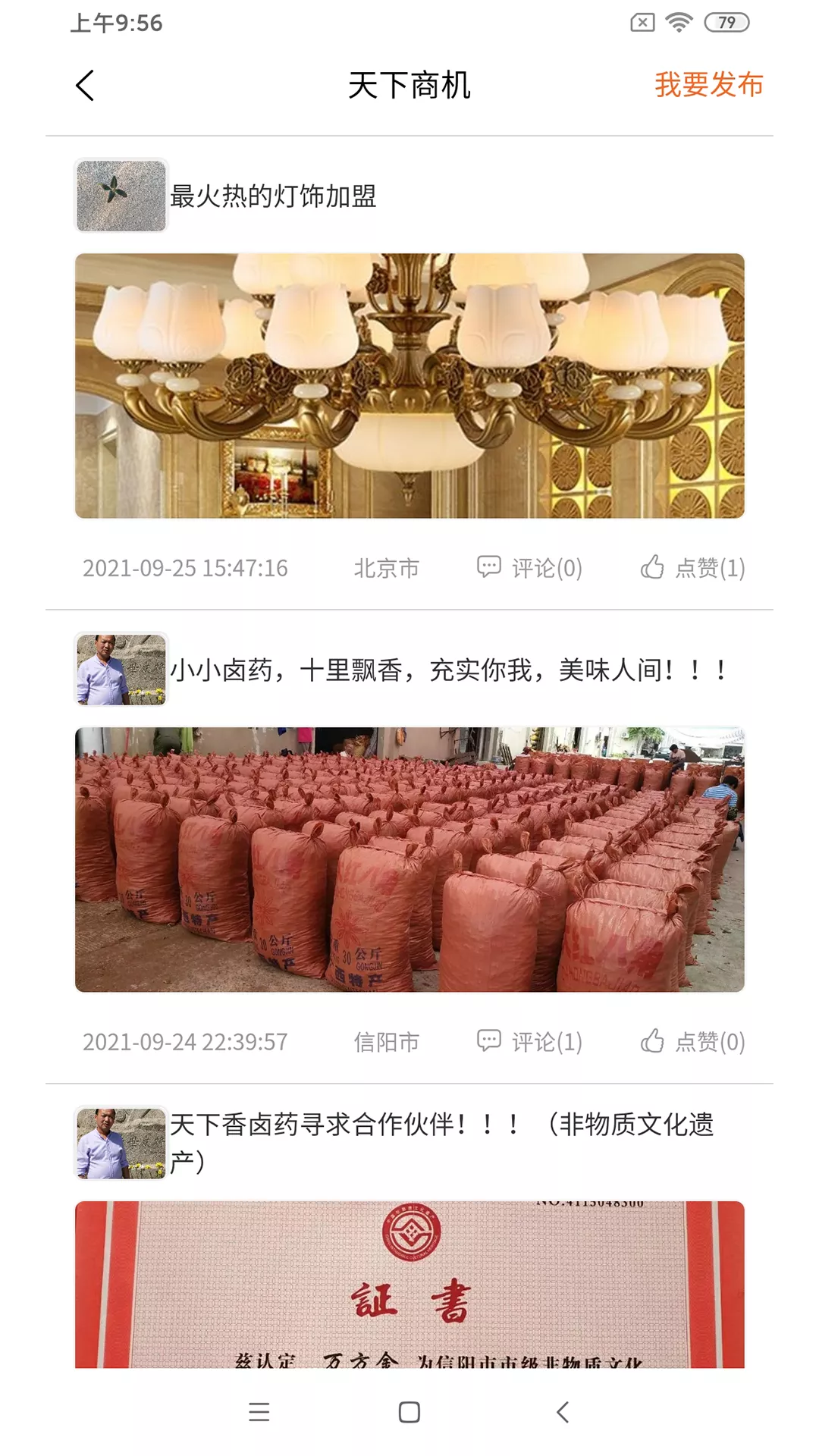View the 证书 certificate image
The height and width of the screenshot is (1456, 819).
pos(409,1285)
